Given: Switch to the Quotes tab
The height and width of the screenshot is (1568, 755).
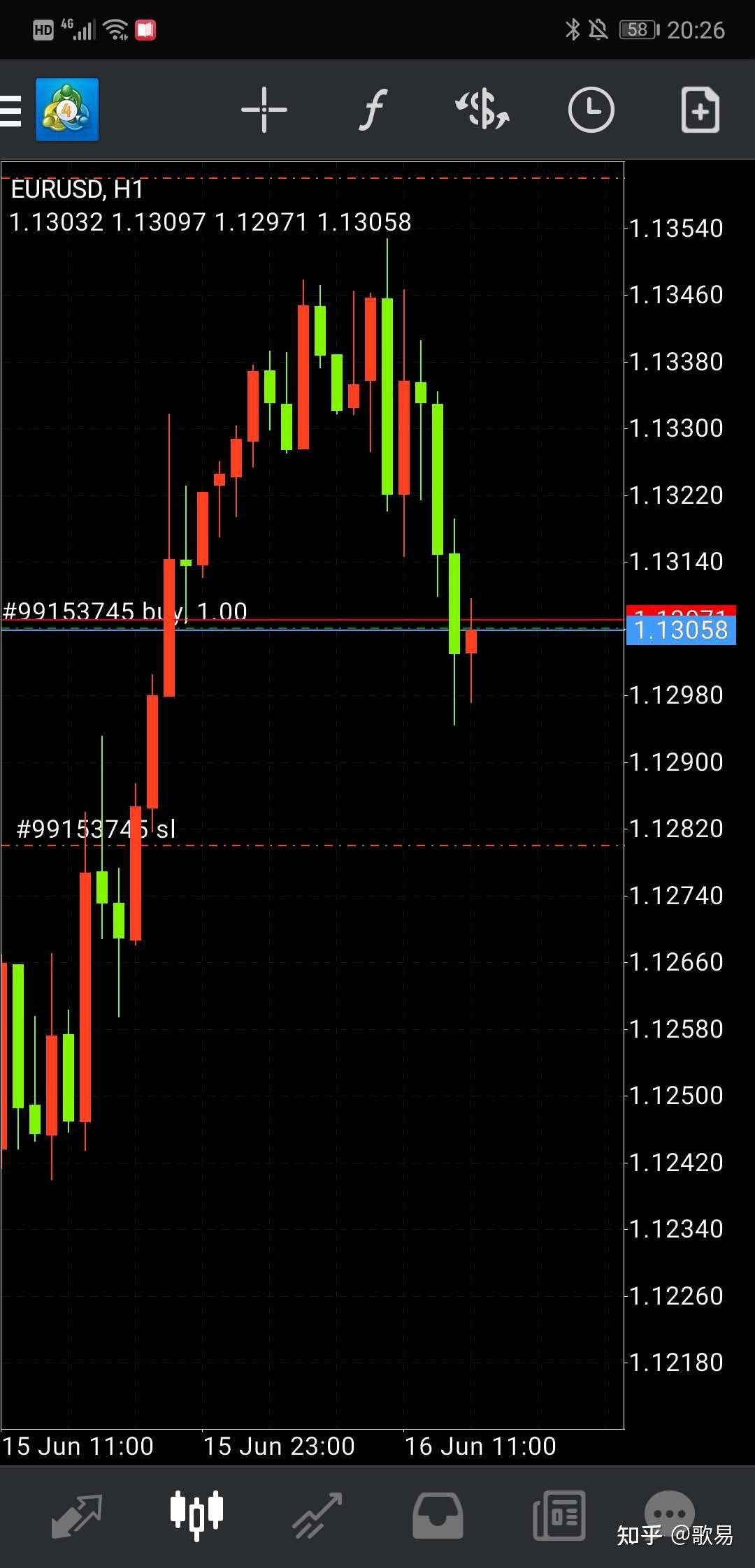Looking at the screenshot, I should tap(76, 1515).
